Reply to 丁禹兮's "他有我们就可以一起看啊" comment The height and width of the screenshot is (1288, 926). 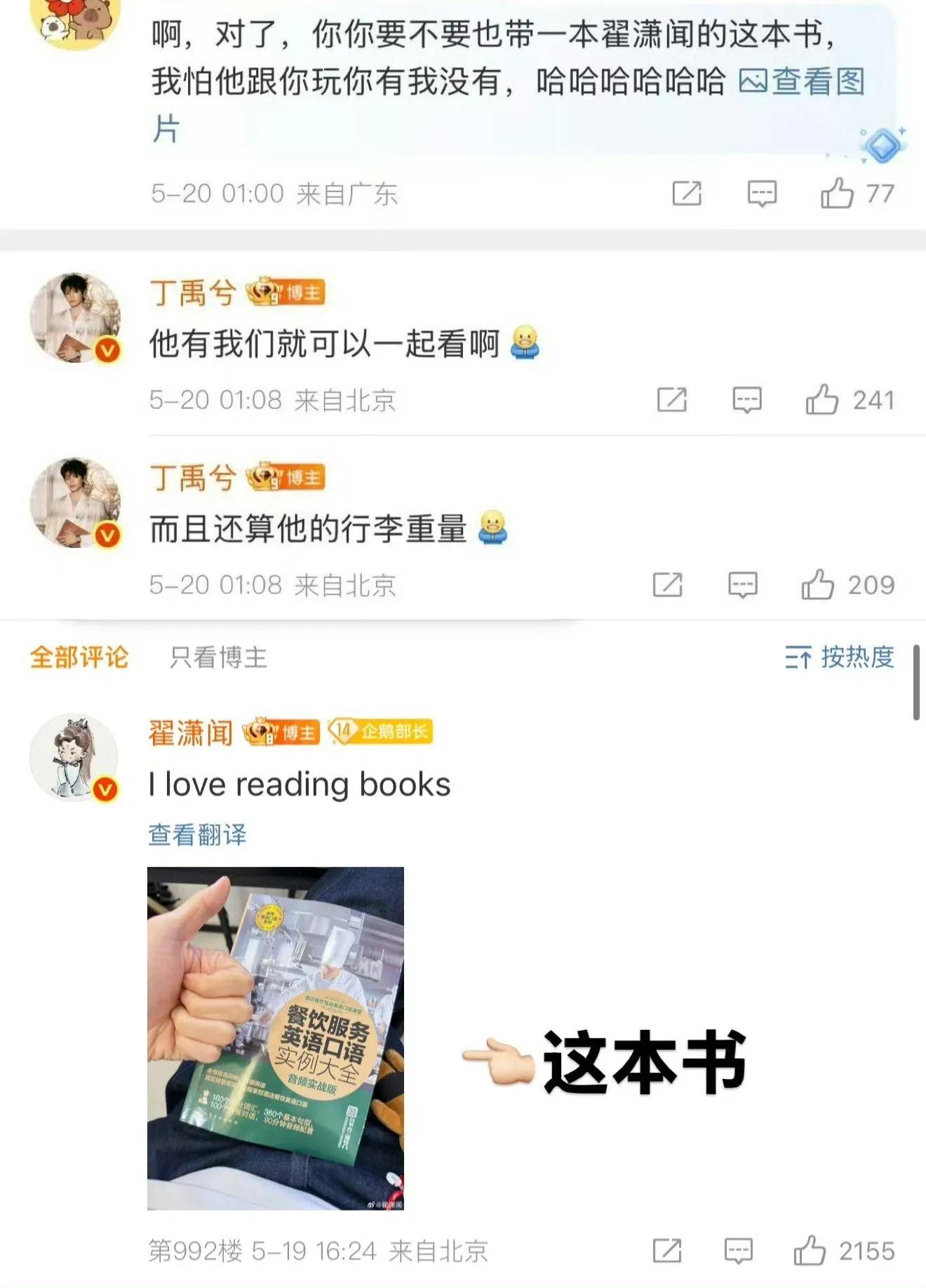pos(747,400)
